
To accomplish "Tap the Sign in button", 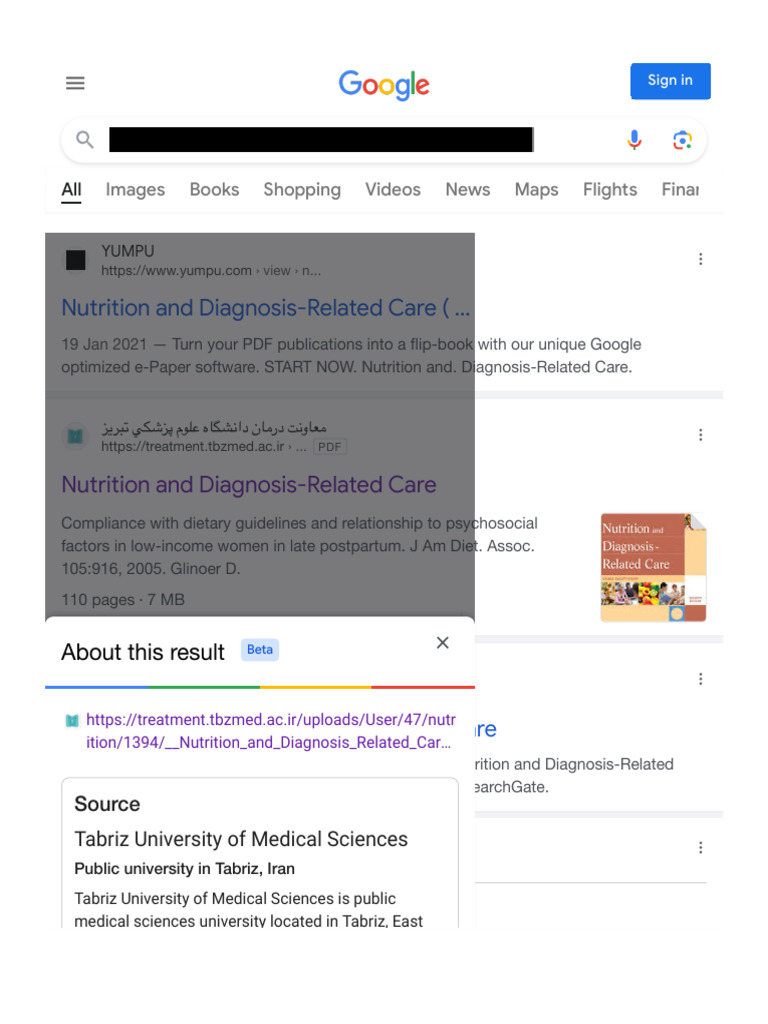I will [670, 81].
